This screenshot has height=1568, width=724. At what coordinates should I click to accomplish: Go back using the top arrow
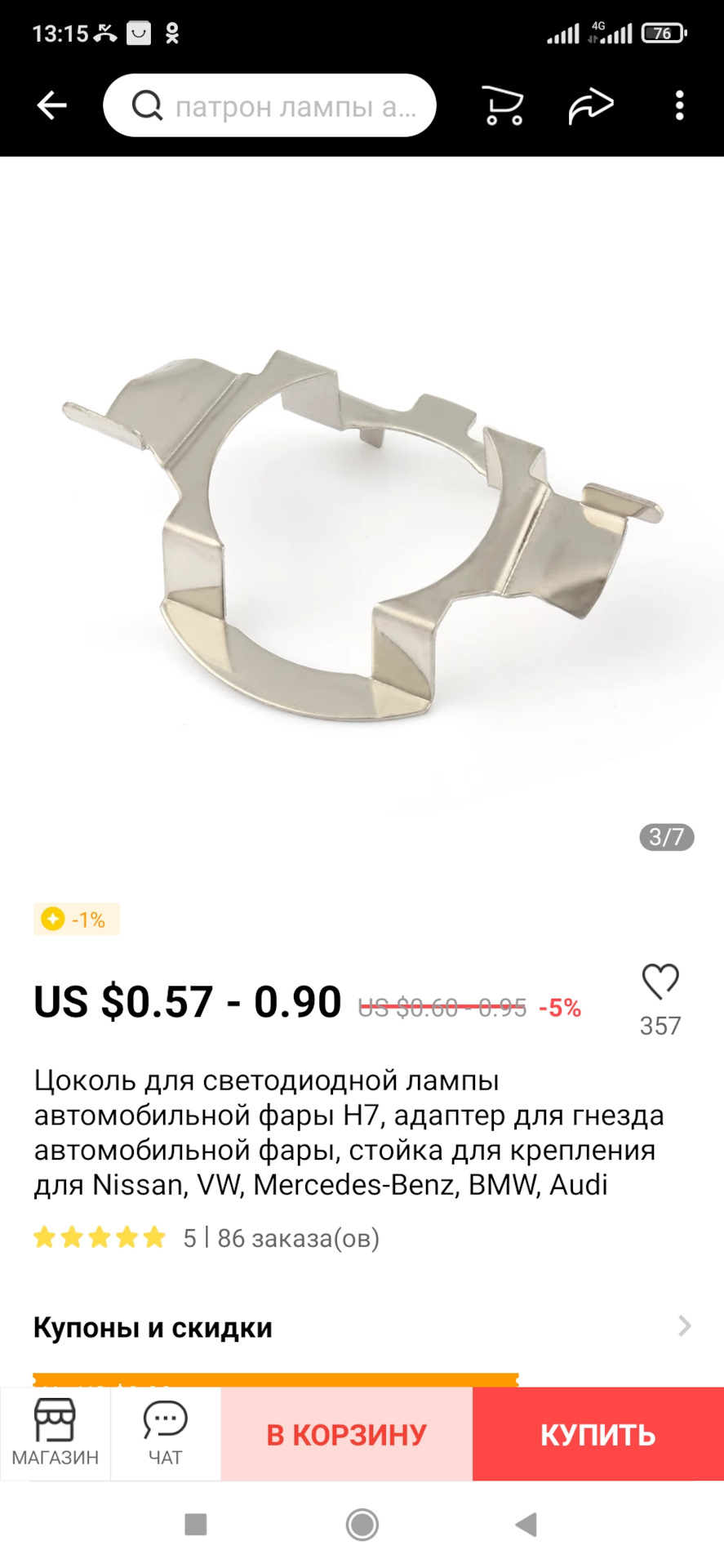(52, 105)
